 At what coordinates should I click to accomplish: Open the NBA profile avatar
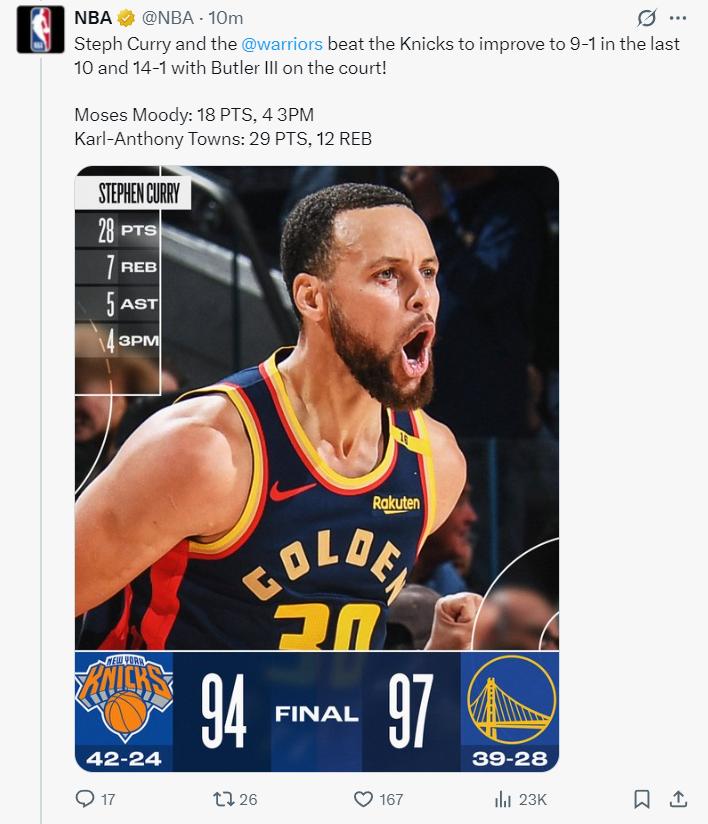[x=40, y=29]
